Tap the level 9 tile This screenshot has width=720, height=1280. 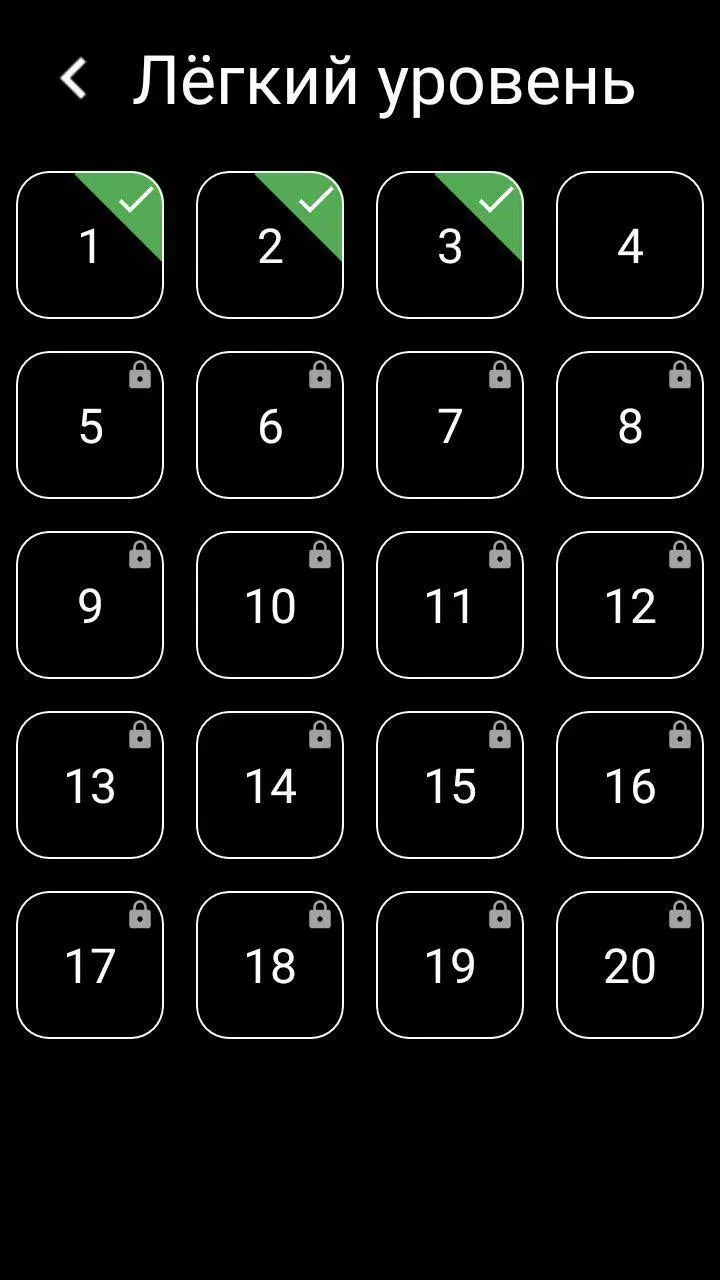click(90, 605)
